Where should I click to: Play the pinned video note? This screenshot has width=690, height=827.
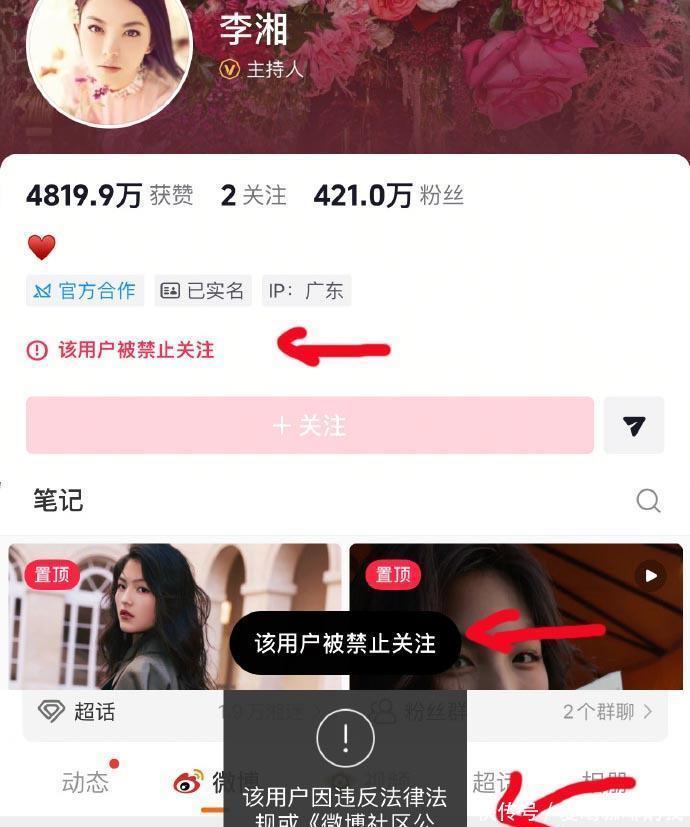pos(516,616)
